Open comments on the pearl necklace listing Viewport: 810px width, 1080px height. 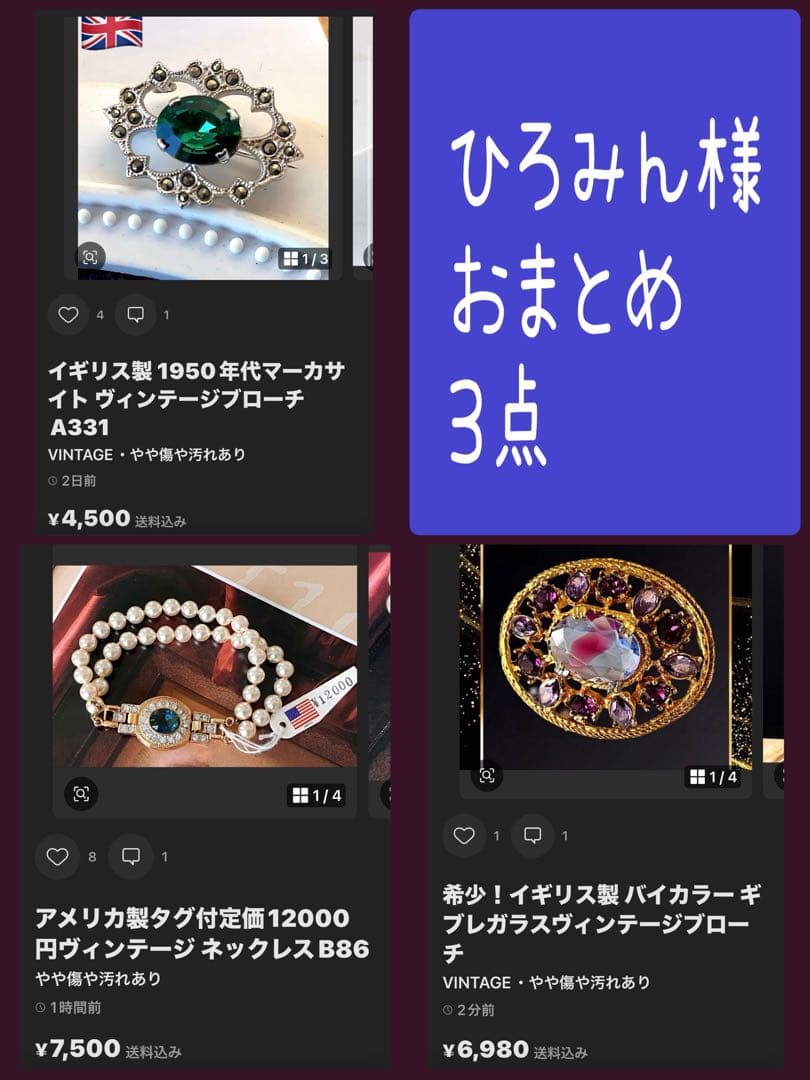tap(131, 856)
